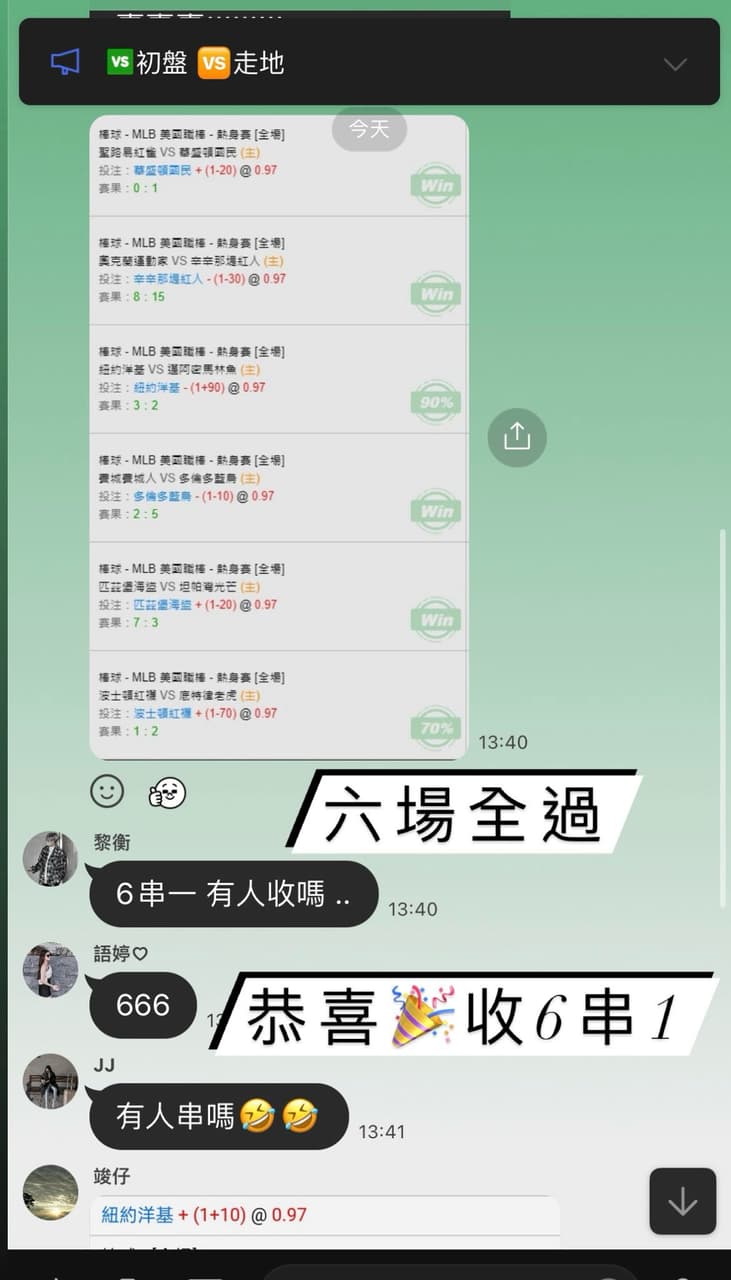Open 竣仔's avatar photo
731x1280 pixels.
point(50,1193)
